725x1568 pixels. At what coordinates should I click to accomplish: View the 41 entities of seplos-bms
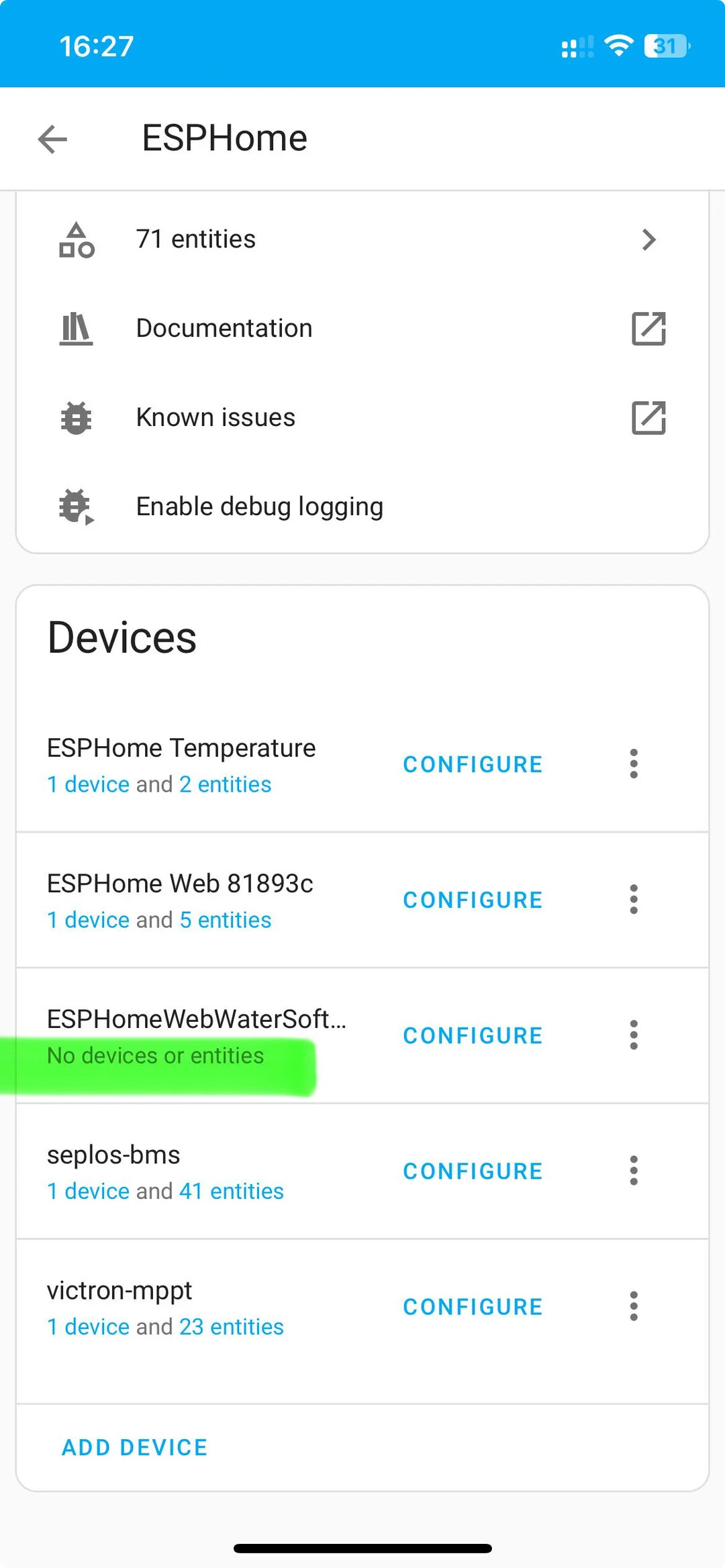tap(232, 1191)
